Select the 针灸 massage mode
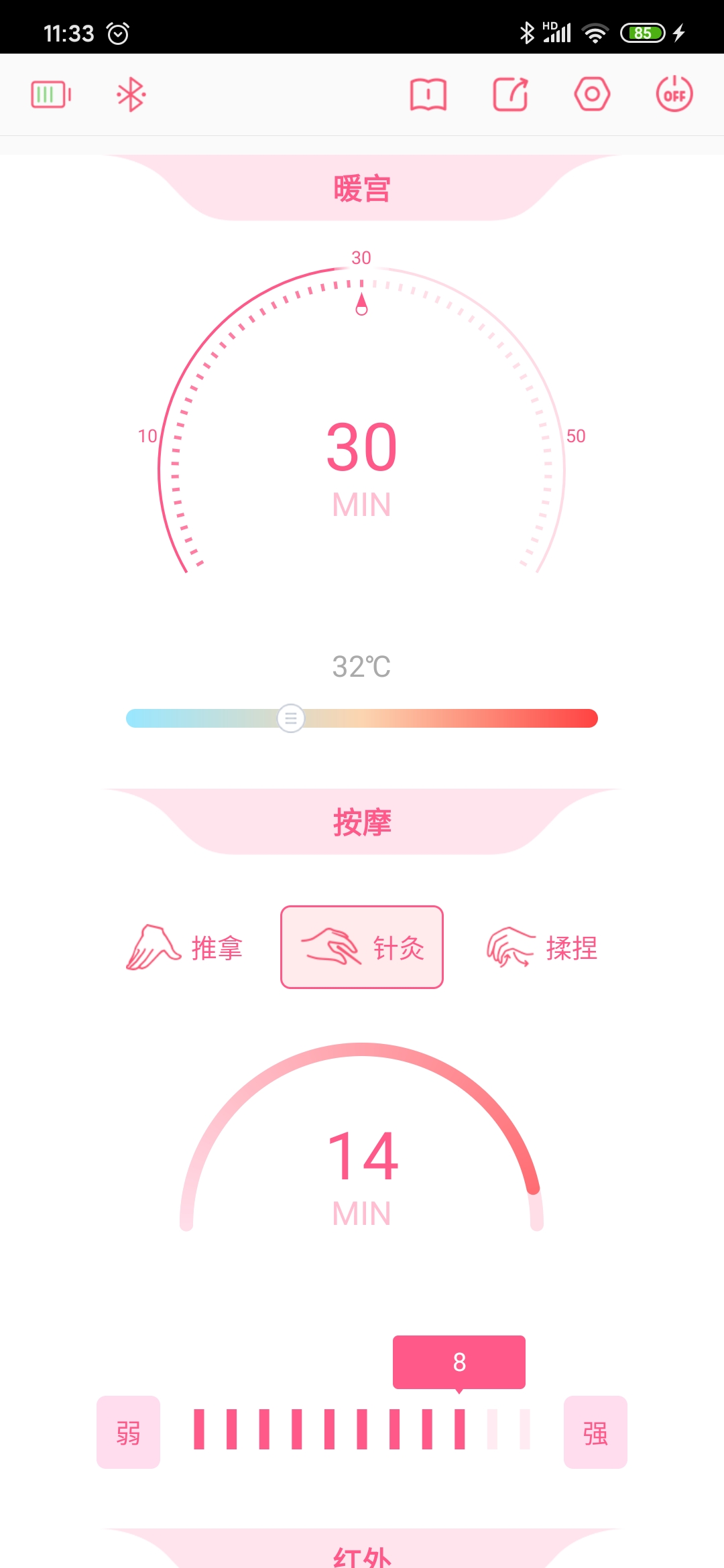This screenshot has height=1568, width=724. (x=362, y=948)
